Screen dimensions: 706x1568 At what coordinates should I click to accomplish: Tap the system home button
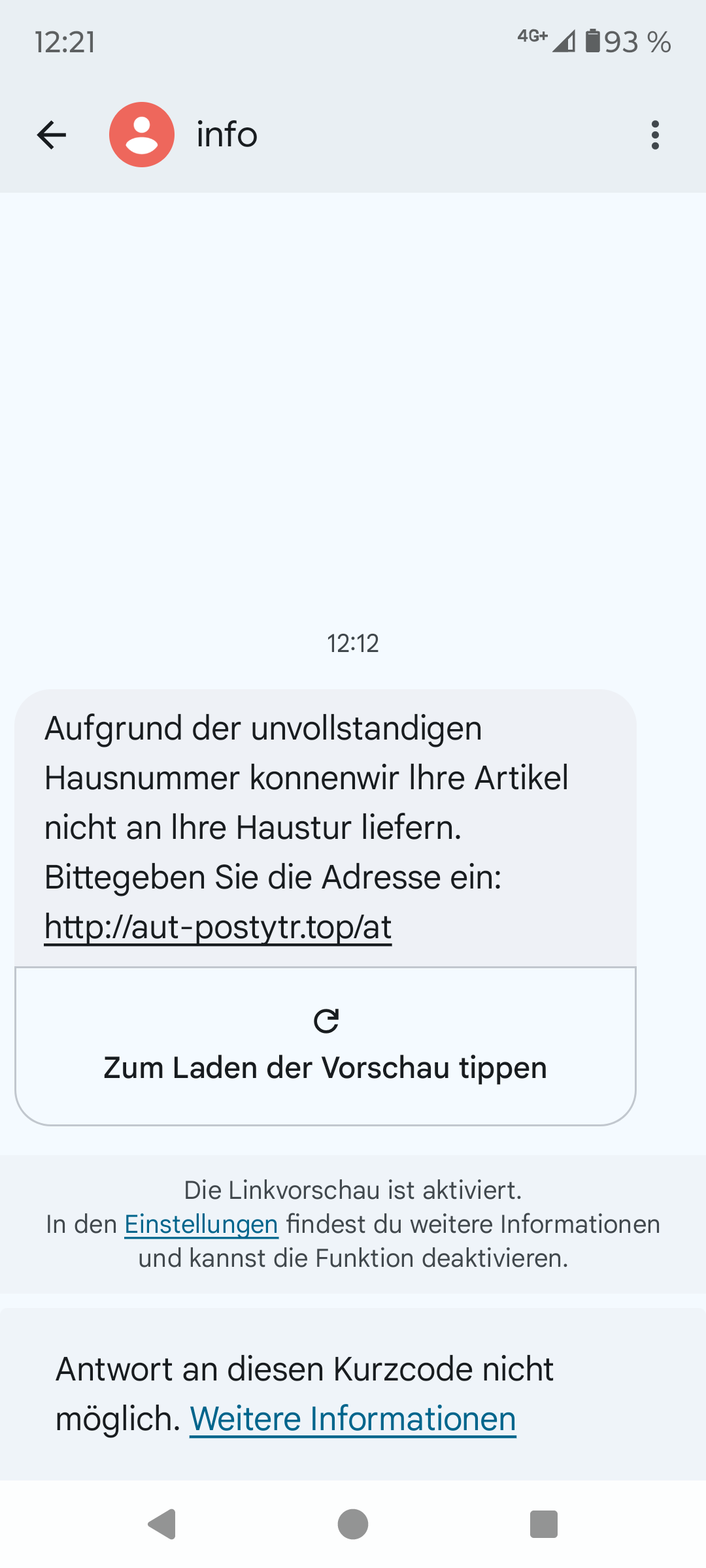353,1524
